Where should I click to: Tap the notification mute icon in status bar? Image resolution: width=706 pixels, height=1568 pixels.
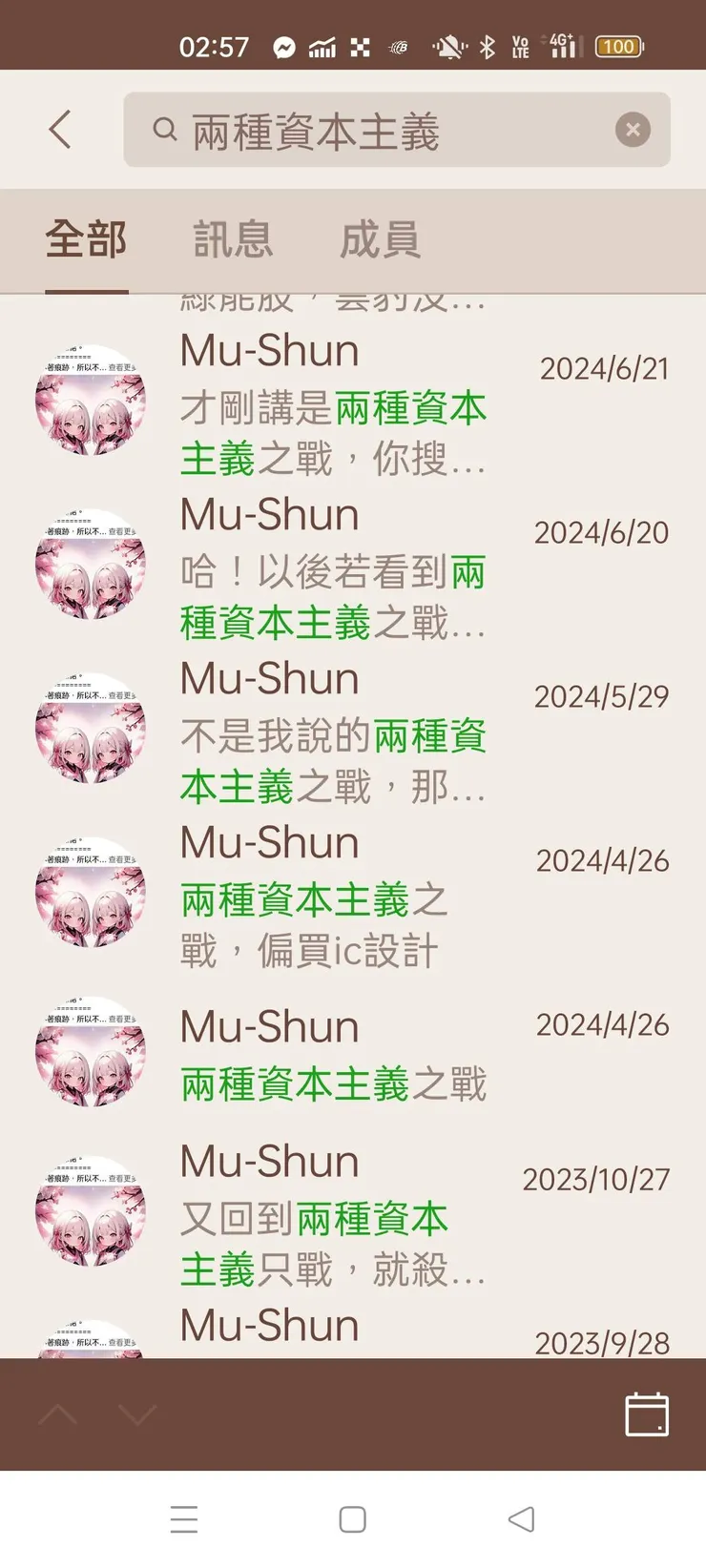pos(446,46)
